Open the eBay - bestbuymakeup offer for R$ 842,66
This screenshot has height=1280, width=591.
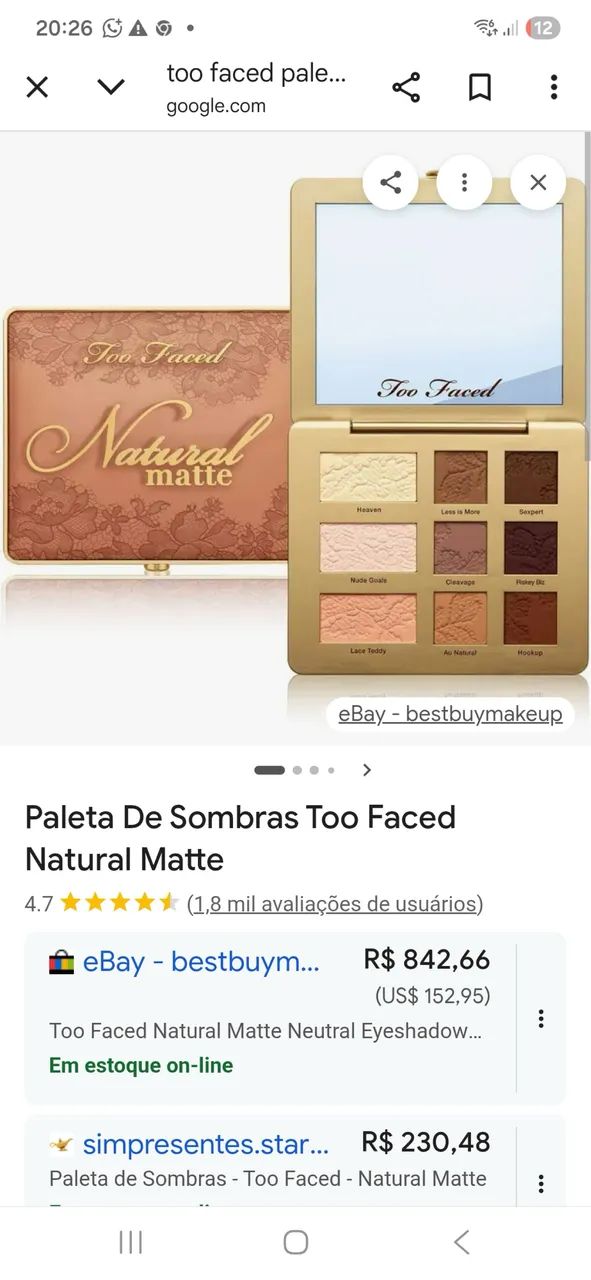click(x=270, y=1017)
